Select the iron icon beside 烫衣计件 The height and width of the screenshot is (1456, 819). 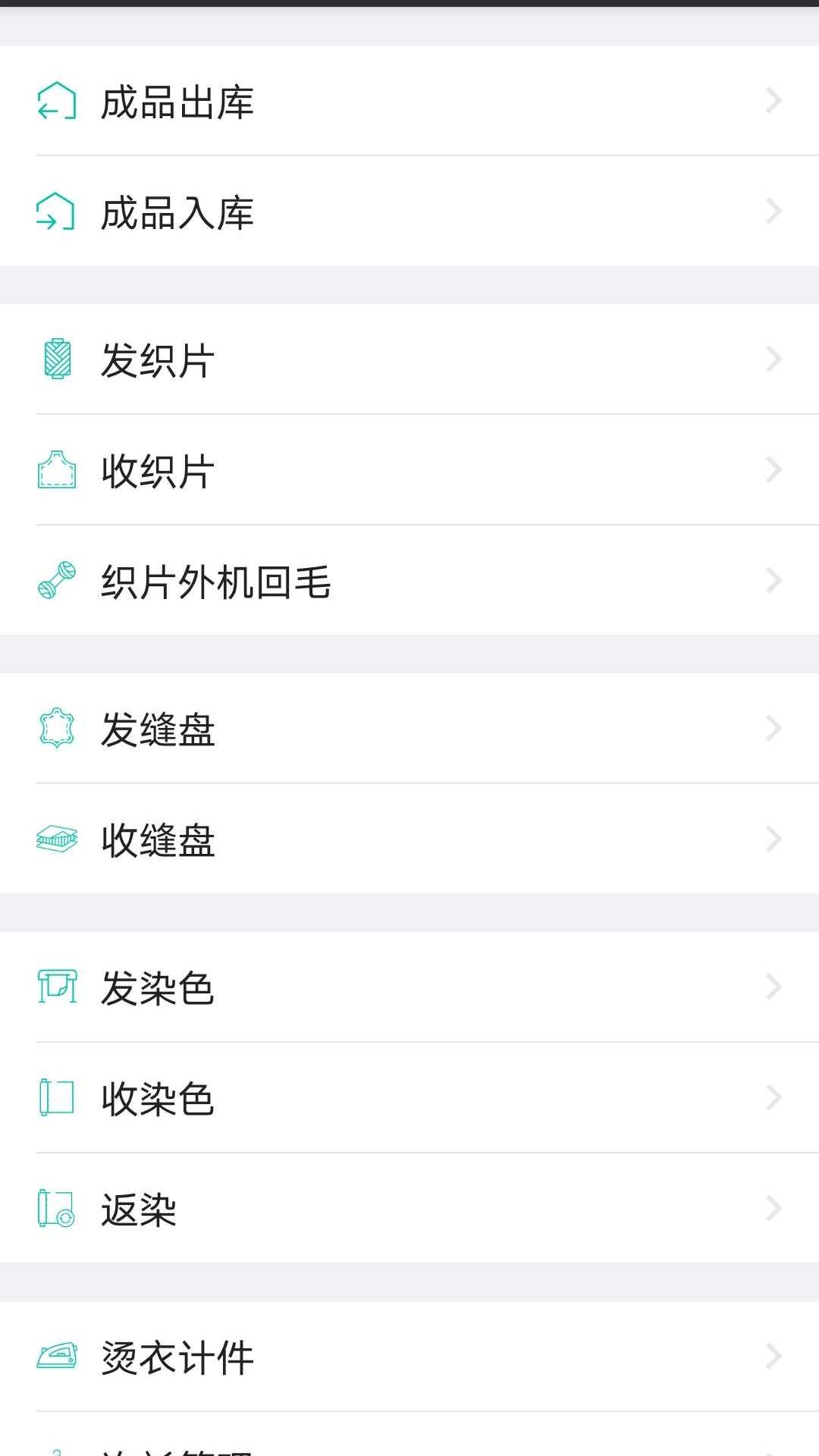(55, 1357)
